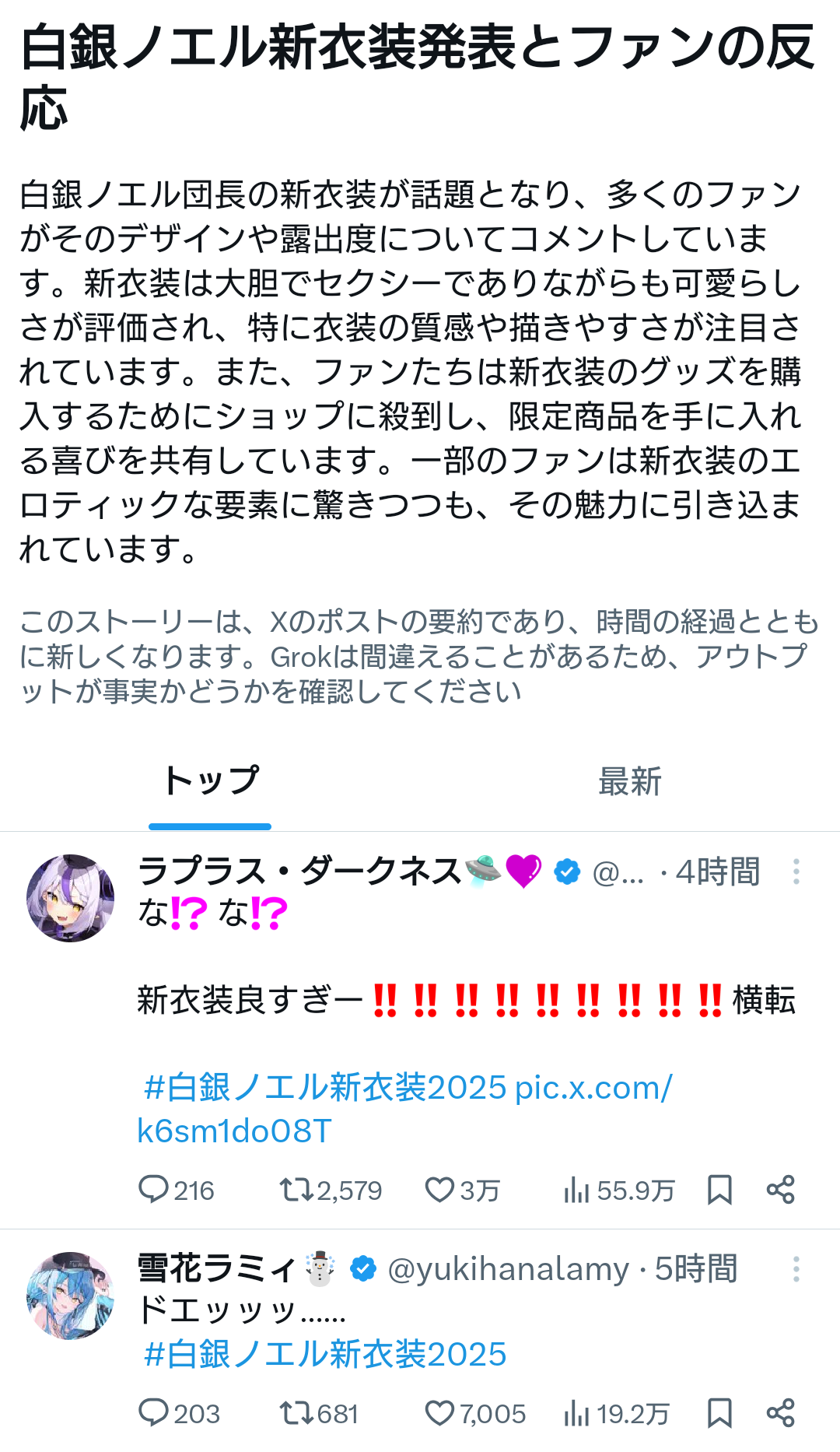Bookmark 雪花ラミィ's post

click(719, 1412)
